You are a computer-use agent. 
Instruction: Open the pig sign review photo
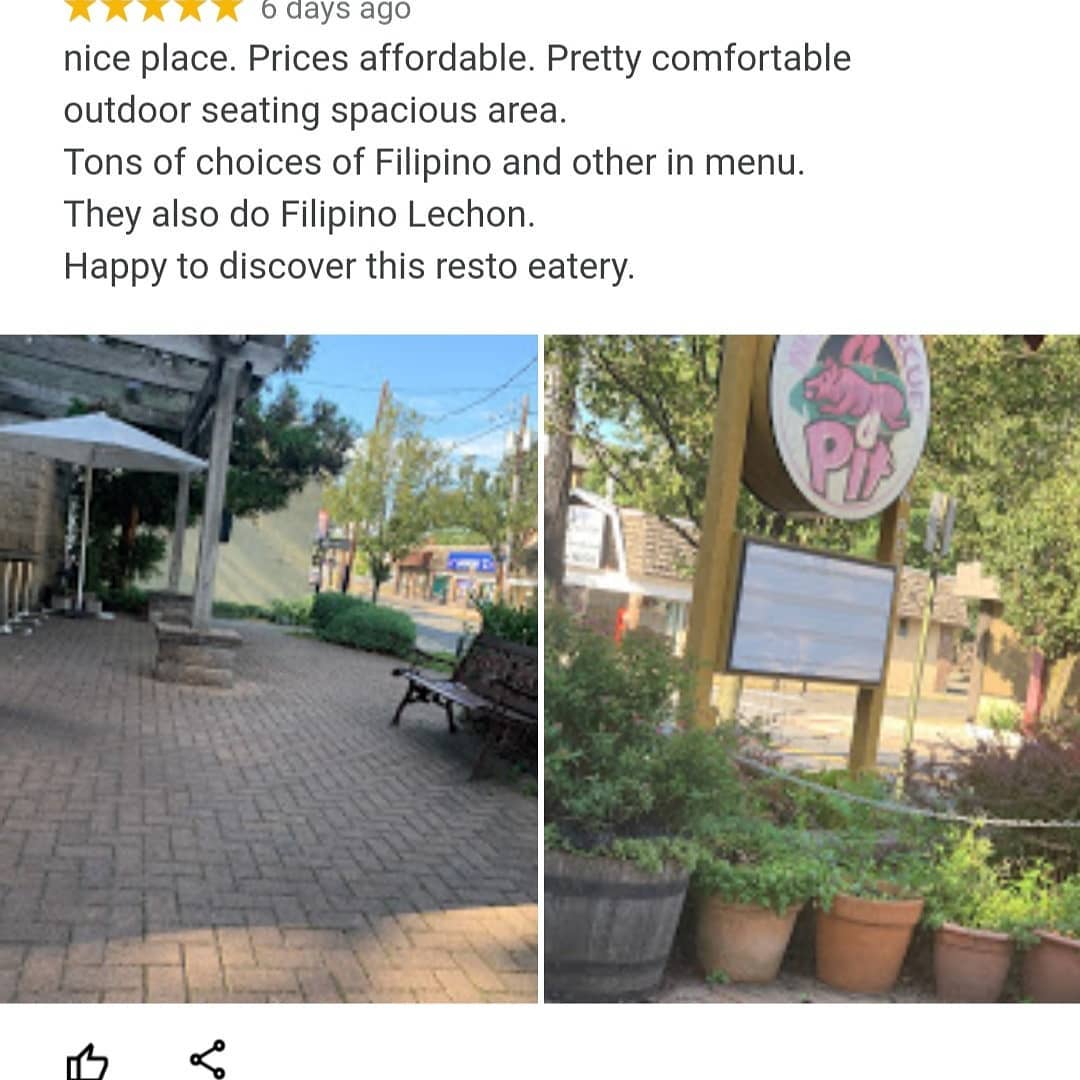click(x=812, y=668)
